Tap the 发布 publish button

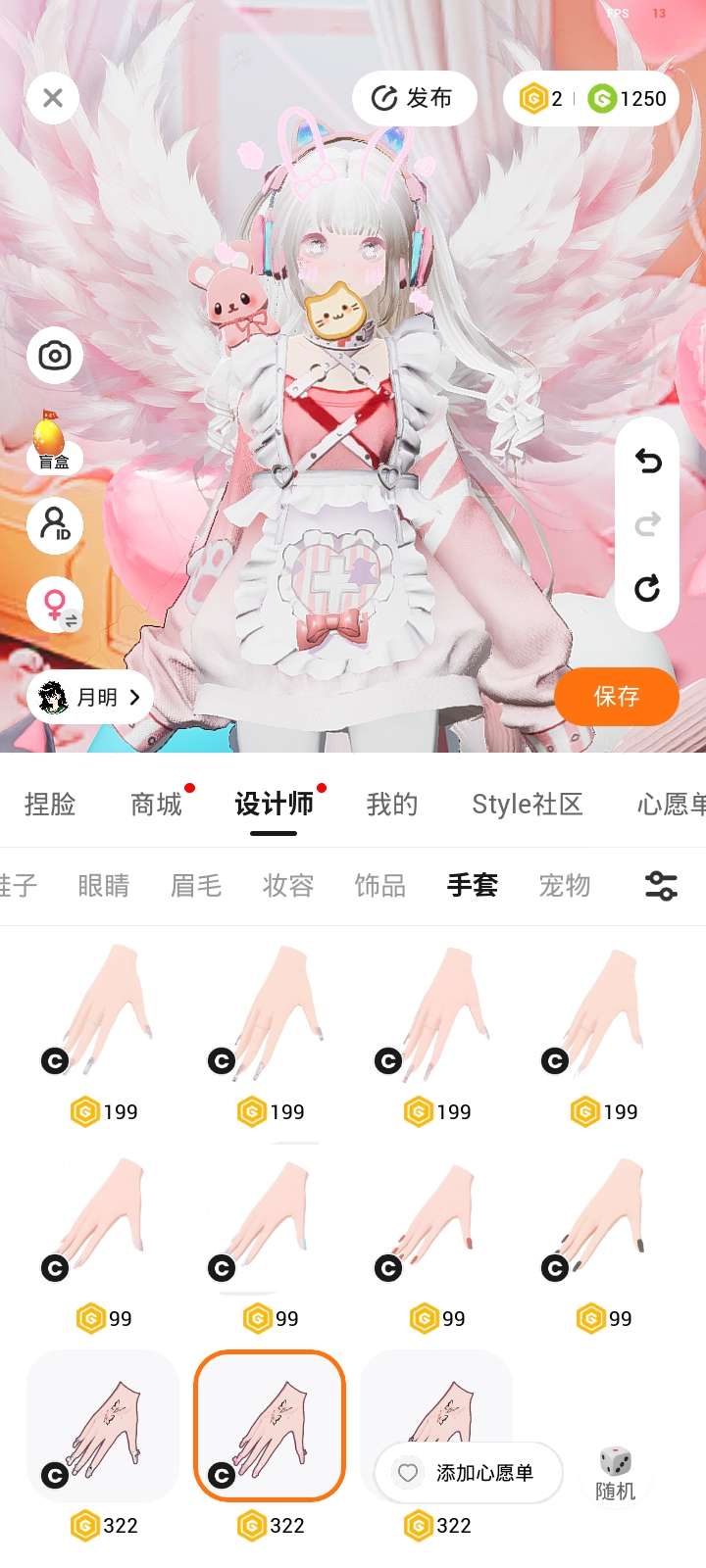[414, 98]
